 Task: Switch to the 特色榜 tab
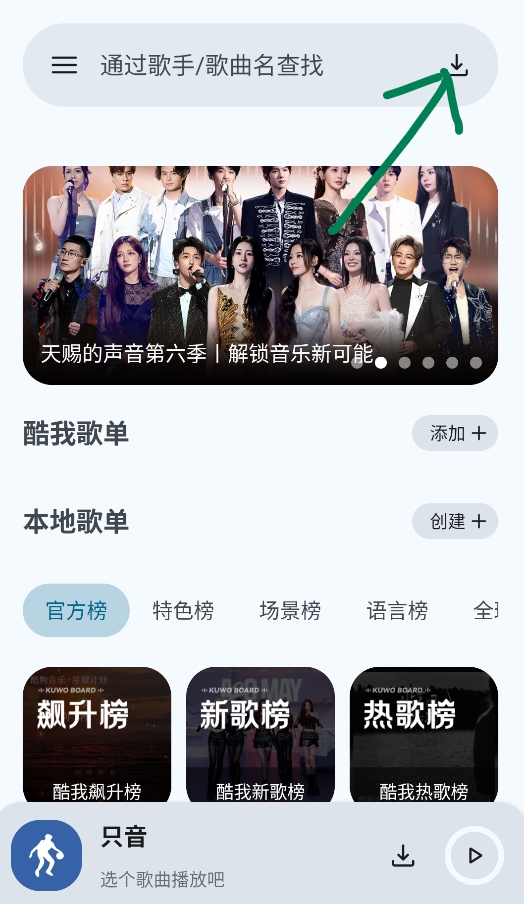183,610
